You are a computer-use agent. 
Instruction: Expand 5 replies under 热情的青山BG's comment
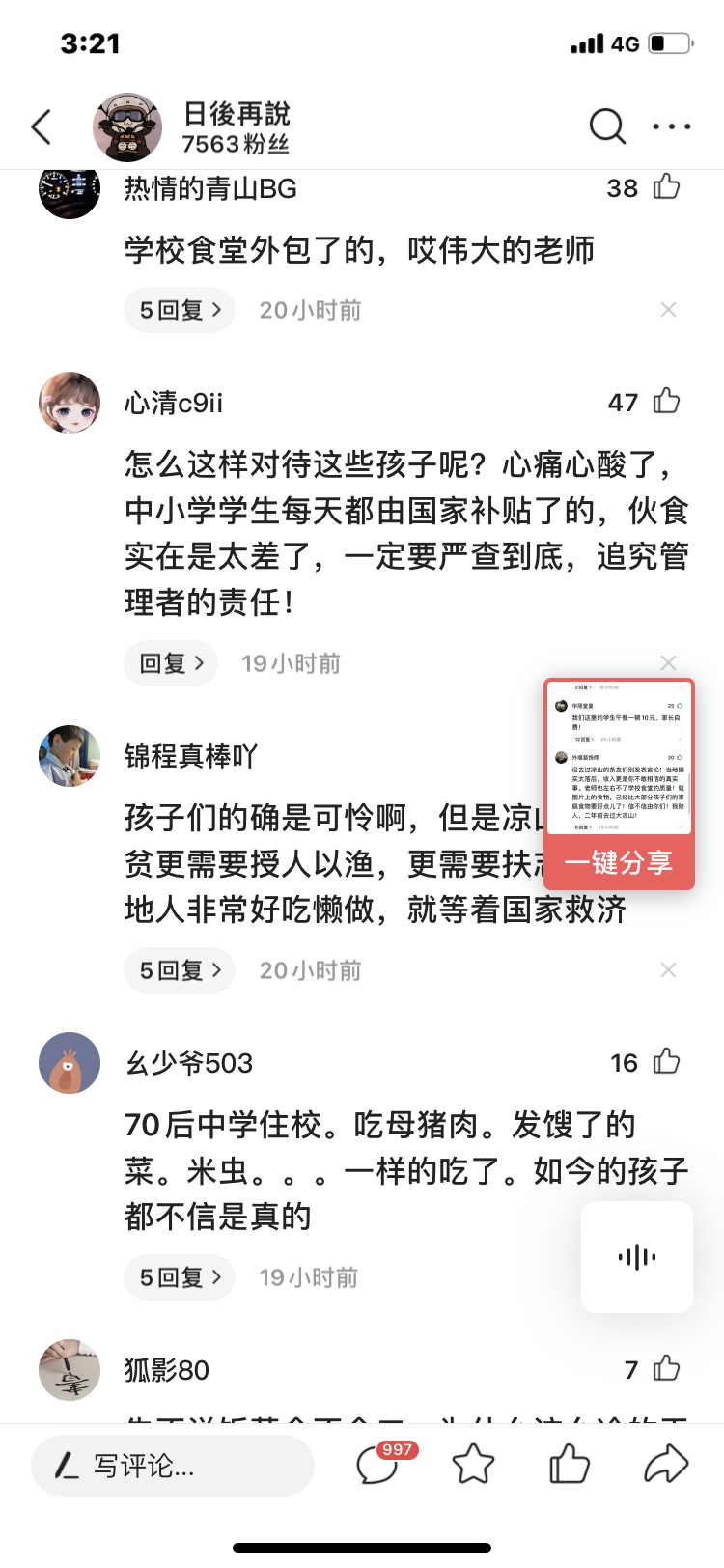180,310
